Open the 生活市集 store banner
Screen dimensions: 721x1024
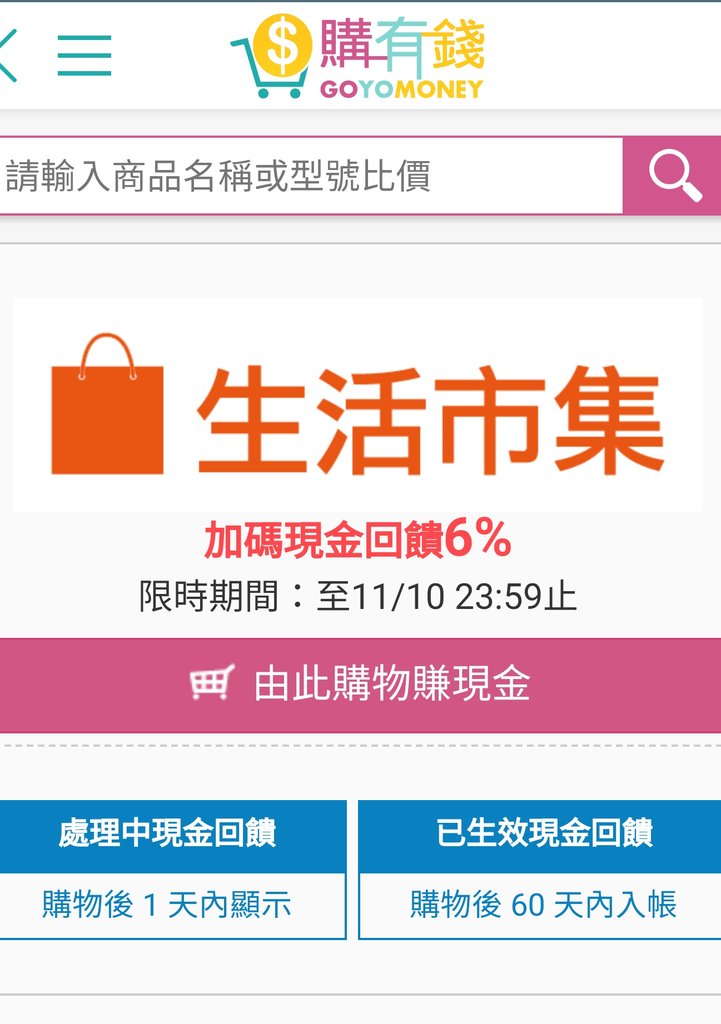[358, 405]
